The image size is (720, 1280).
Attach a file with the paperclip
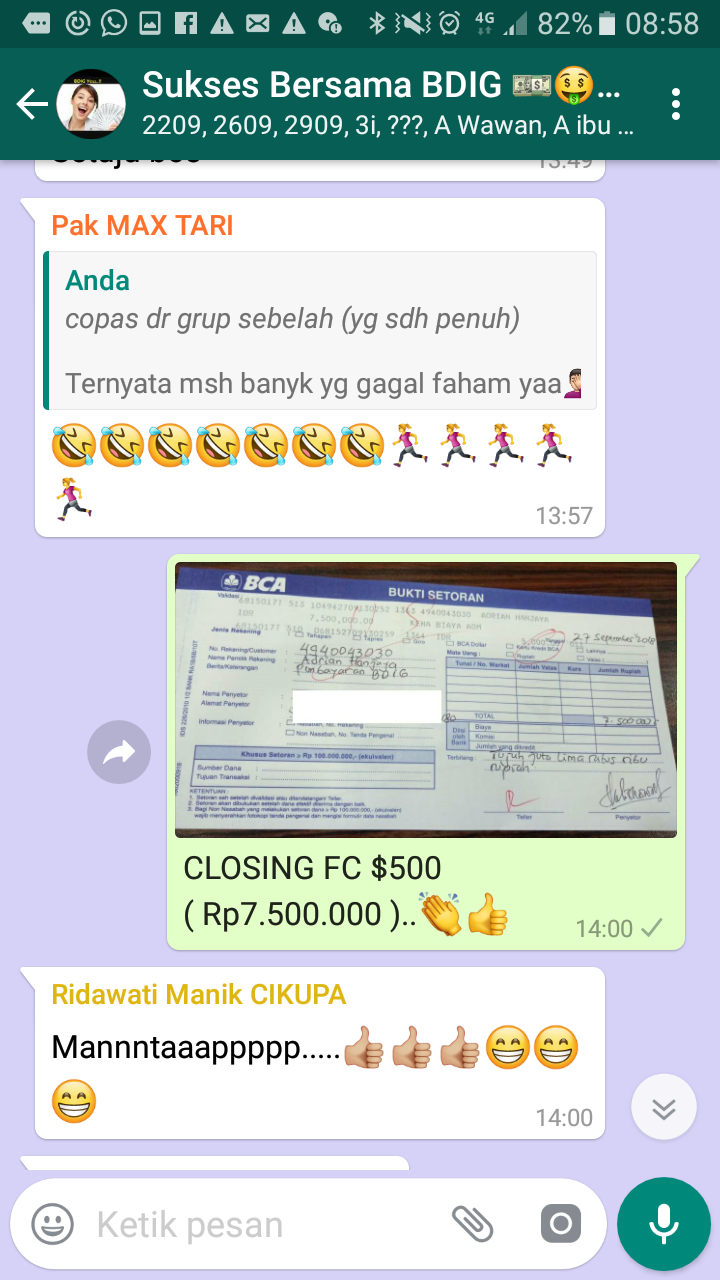tap(473, 1224)
